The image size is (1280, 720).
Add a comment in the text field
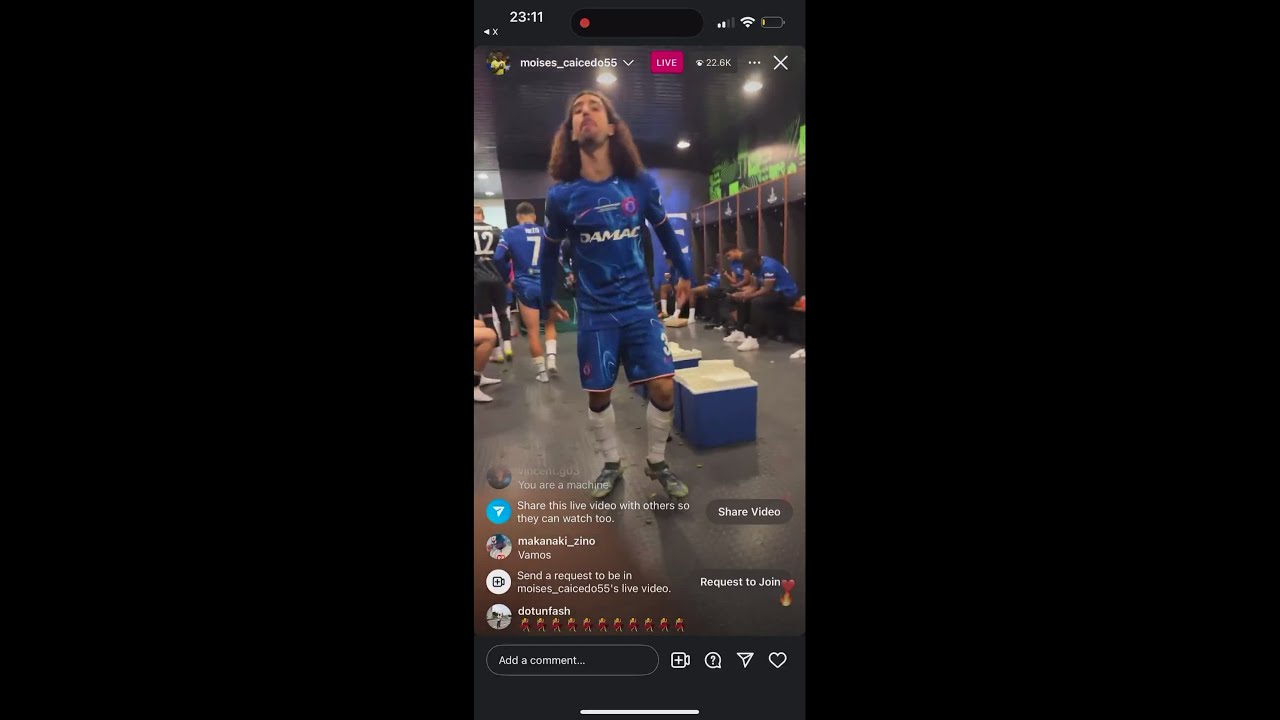pyautogui.click(x=572, y=660)
